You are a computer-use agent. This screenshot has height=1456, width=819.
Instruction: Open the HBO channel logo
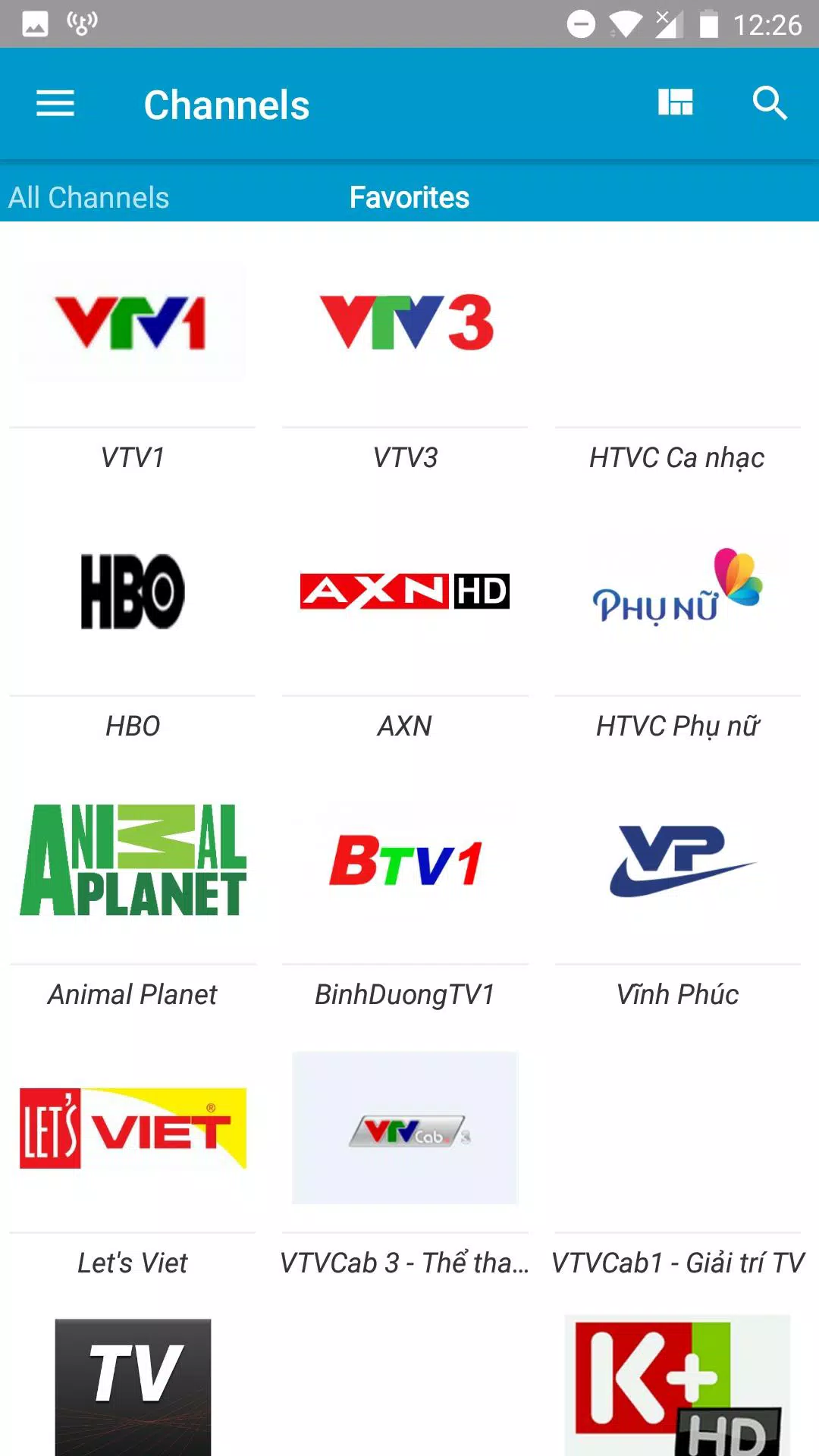tap(132, 592)
